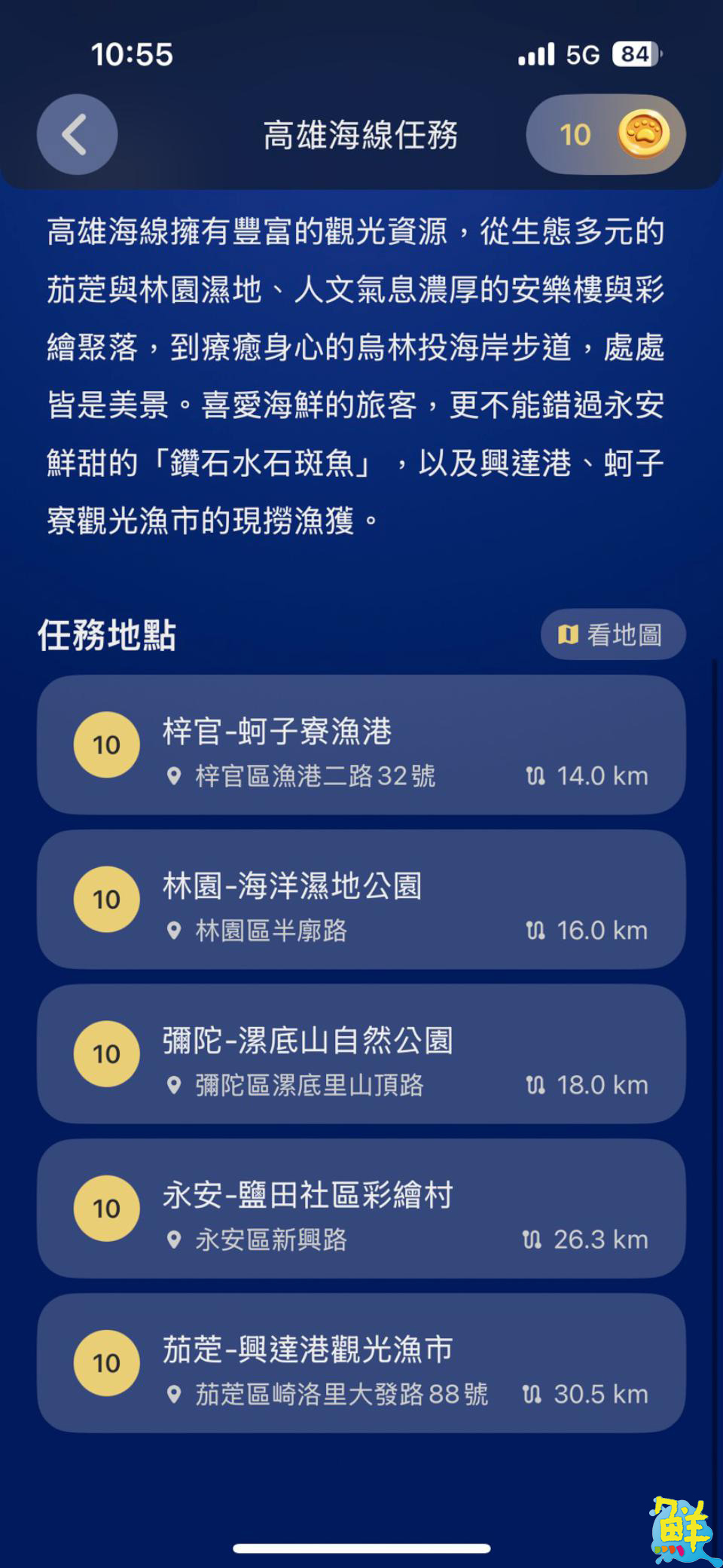723x1568 pixels.
Task: Select the 林園-海洋濕地公園 location card
Action: click(x=361, y=899)
